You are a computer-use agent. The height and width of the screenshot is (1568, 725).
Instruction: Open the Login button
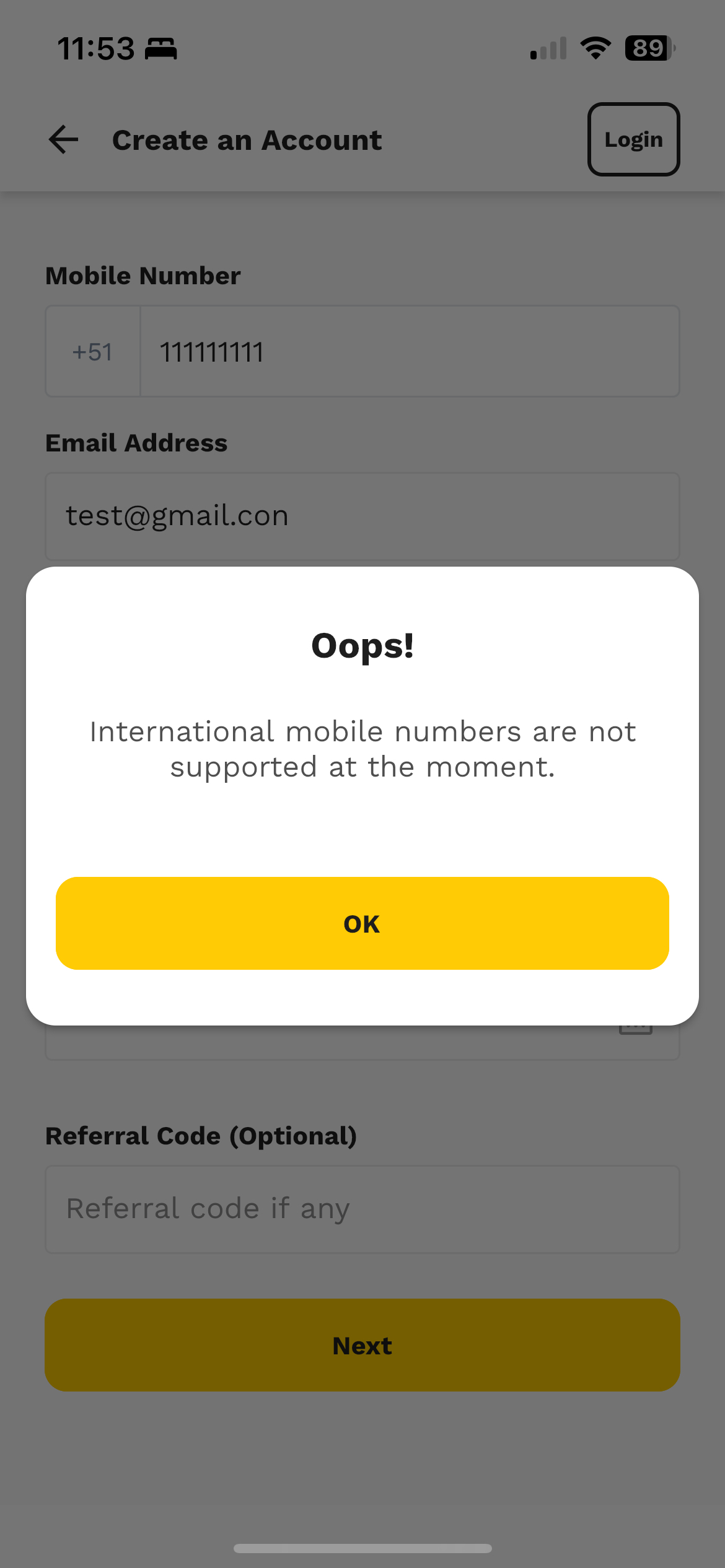[633, 139]
